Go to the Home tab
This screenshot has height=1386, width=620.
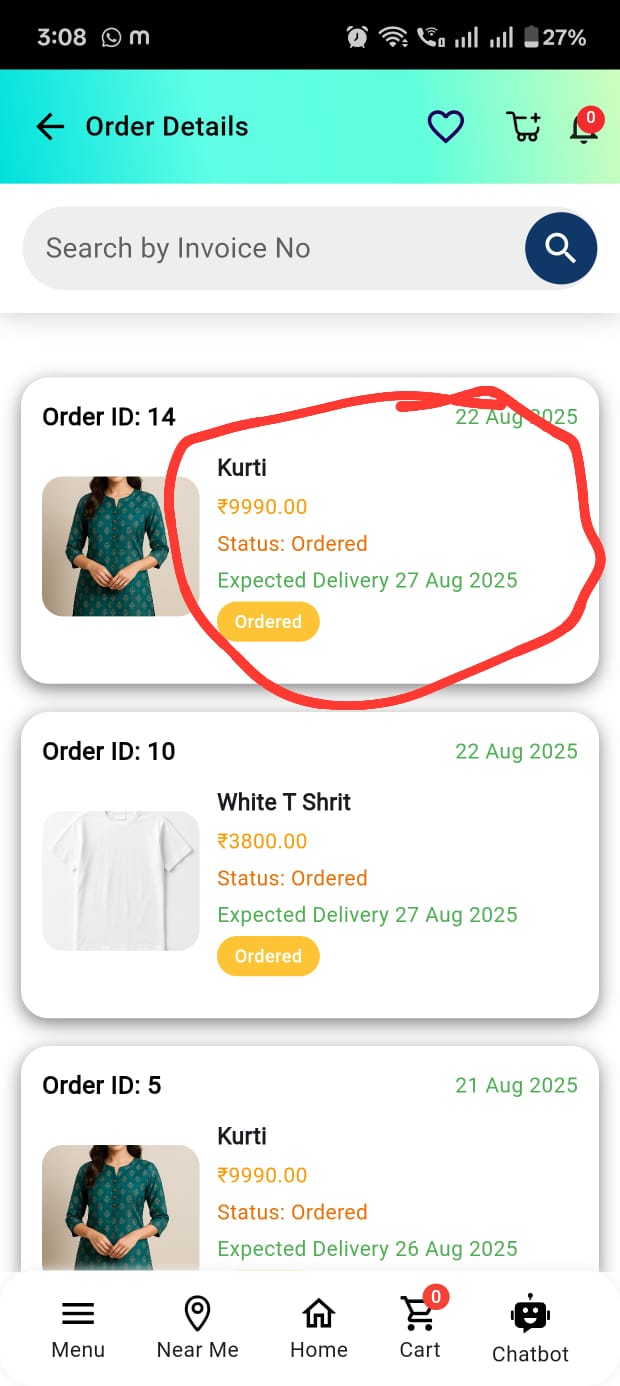318,1329
